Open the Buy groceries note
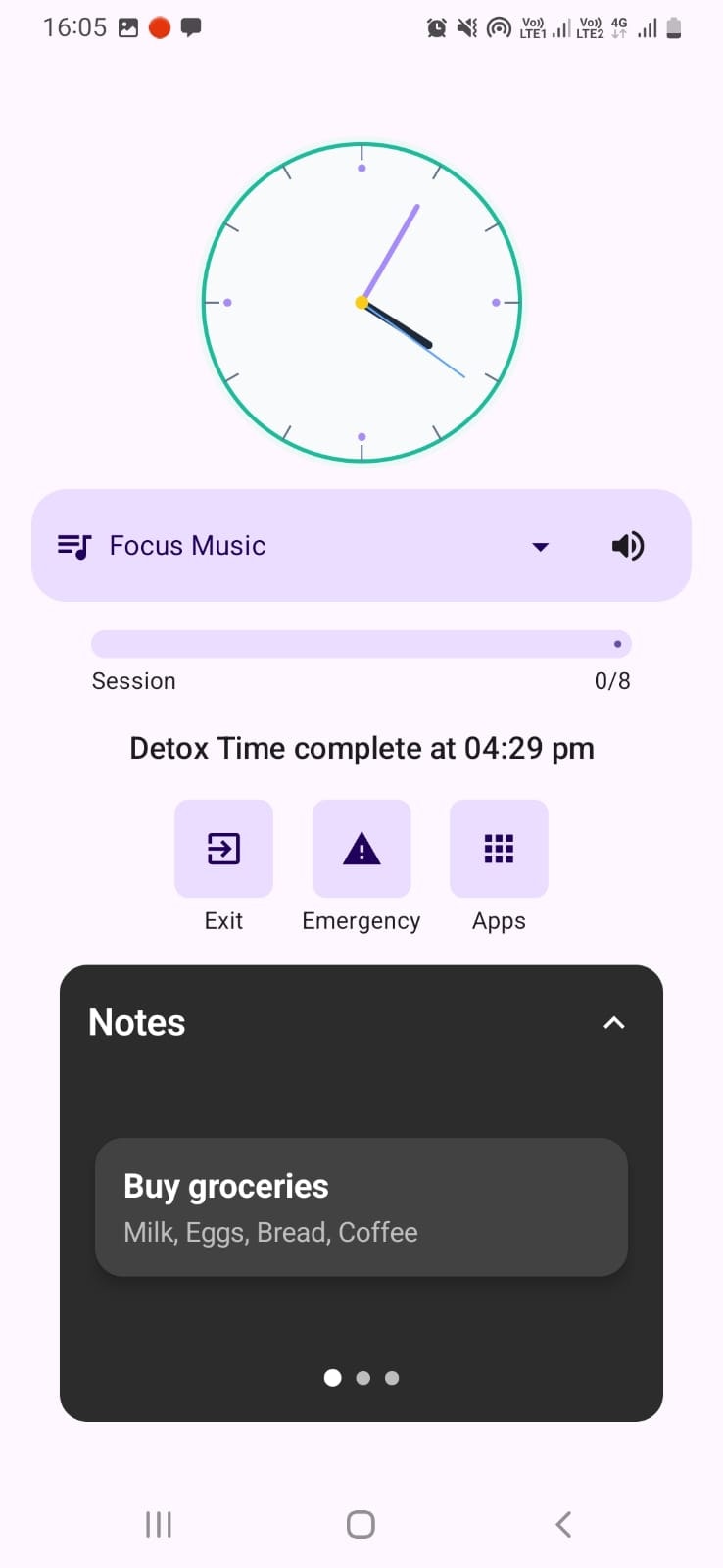This screenshot has height=1568, width=723. (361, 1207)
